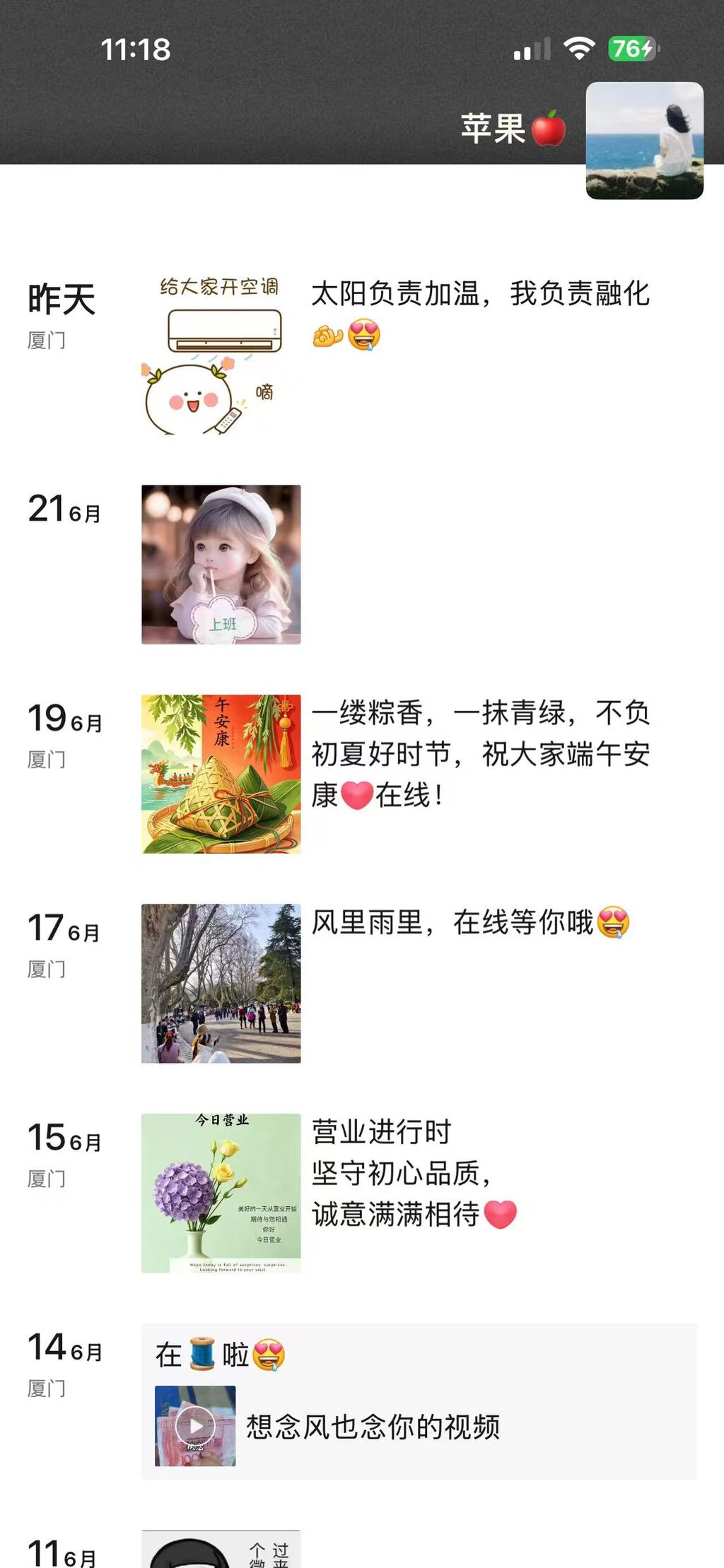Open June 17 tree-lined street photo
This screenshot has width=724, height=1568.
221,984
